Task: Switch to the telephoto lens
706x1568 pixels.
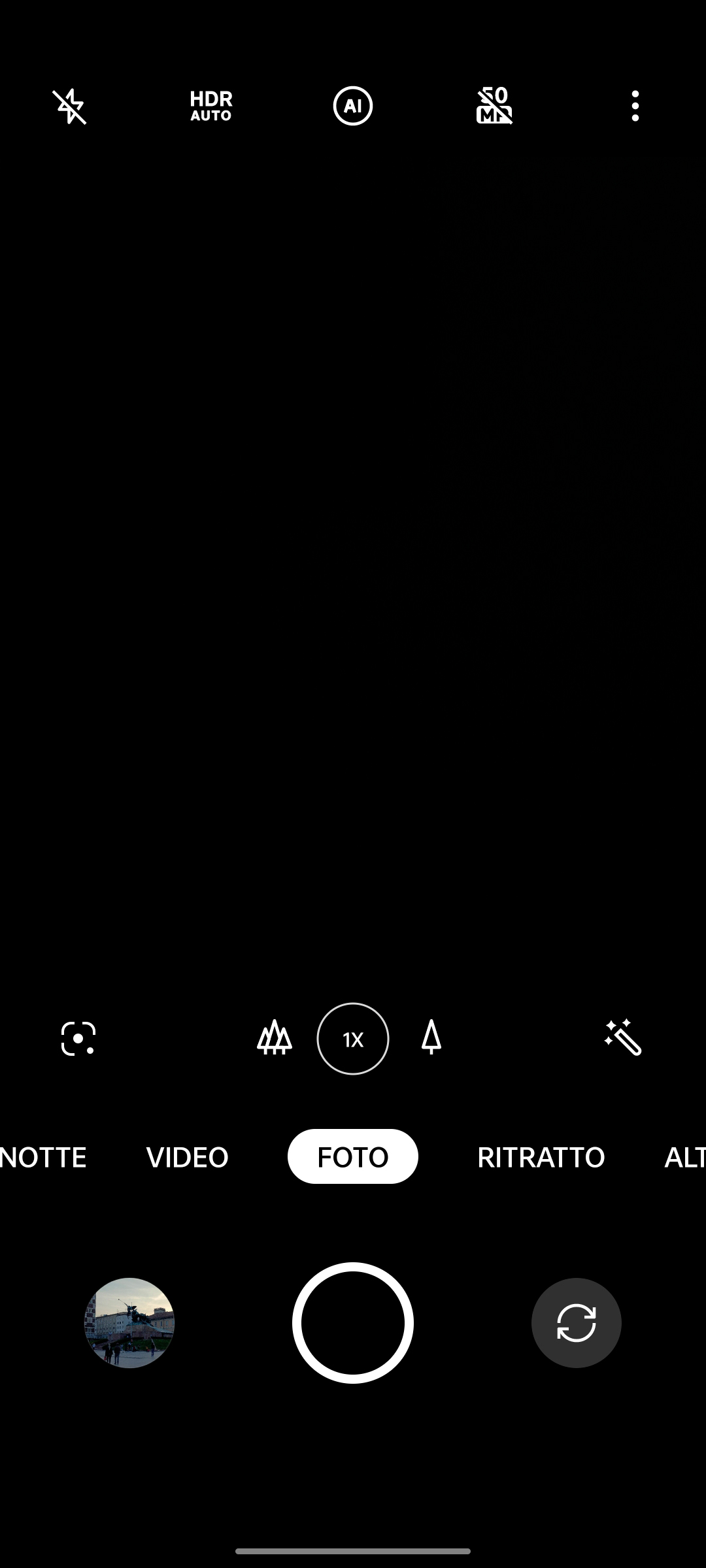Action: click(431, 1037)
